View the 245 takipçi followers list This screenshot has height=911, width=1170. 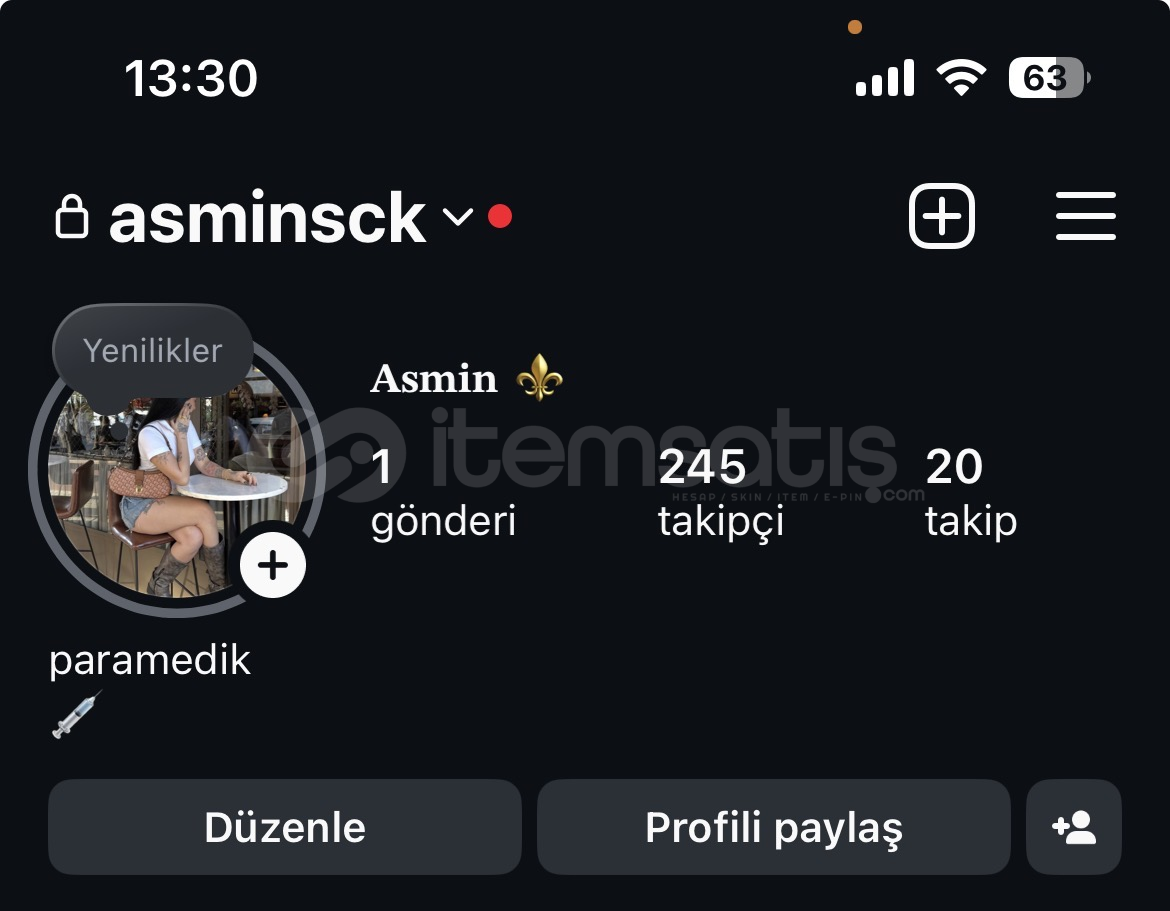click(720, 492)
